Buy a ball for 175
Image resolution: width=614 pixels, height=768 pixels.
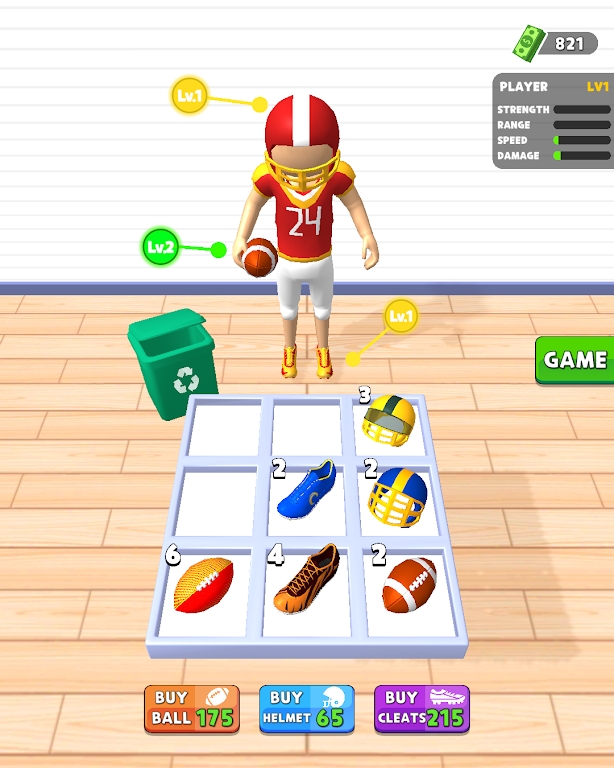pos(190,709)
